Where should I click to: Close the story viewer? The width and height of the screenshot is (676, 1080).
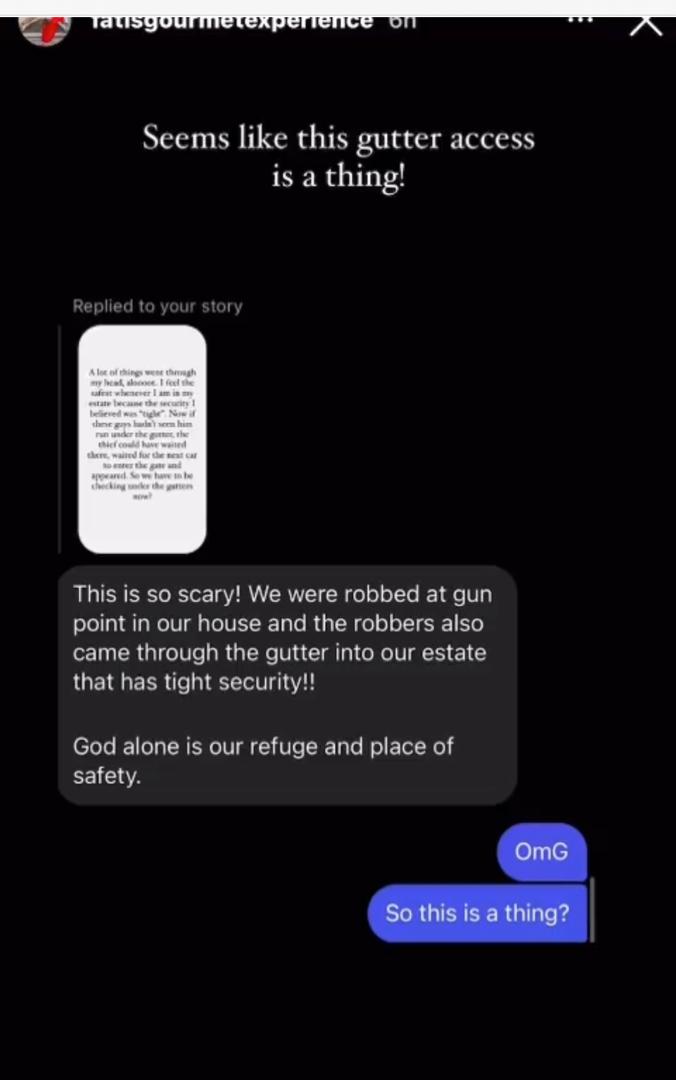(645, 24)
